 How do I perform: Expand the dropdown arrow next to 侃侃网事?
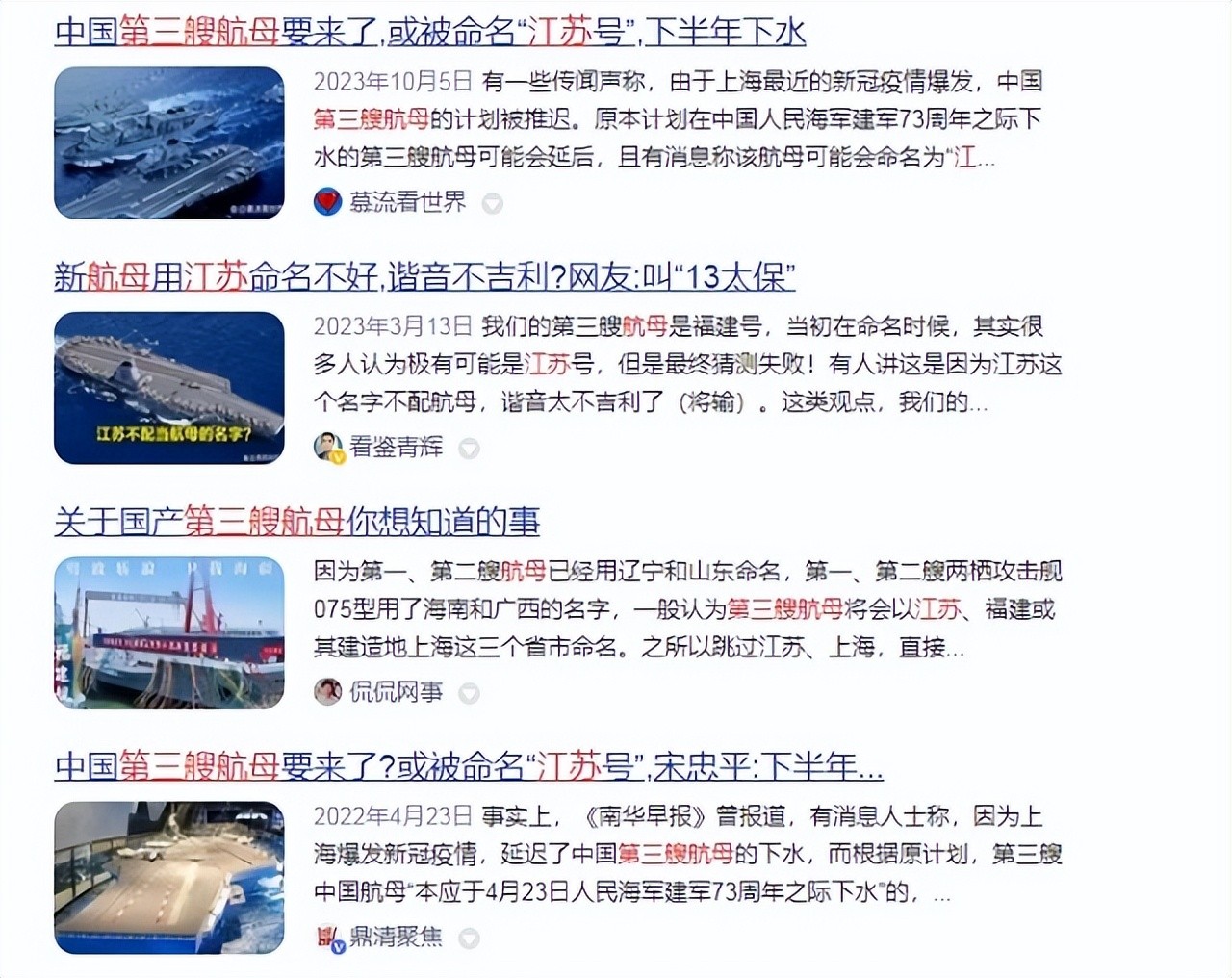tap(469, 692)
